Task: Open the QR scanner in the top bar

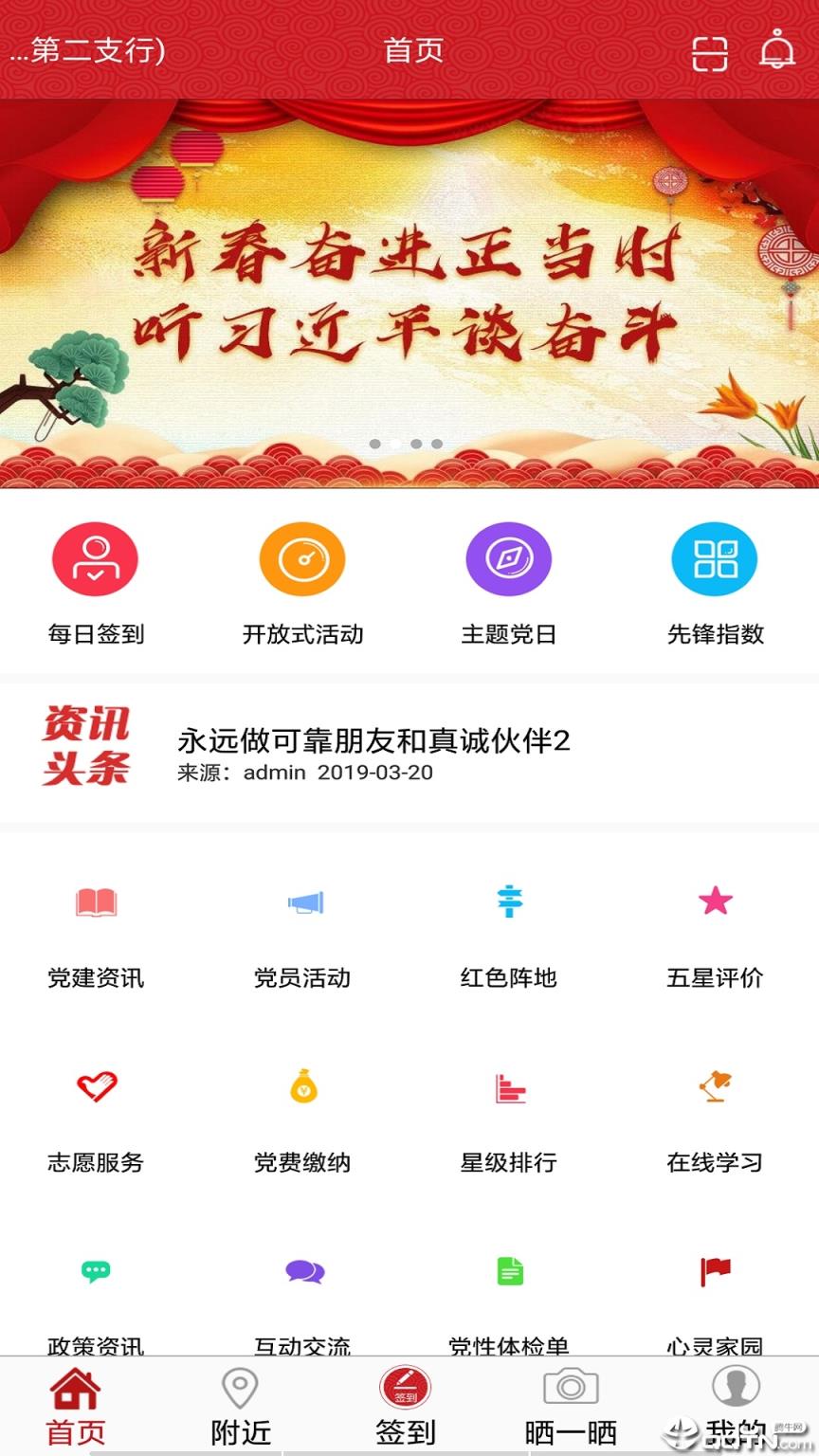Action: pos(709,52)
